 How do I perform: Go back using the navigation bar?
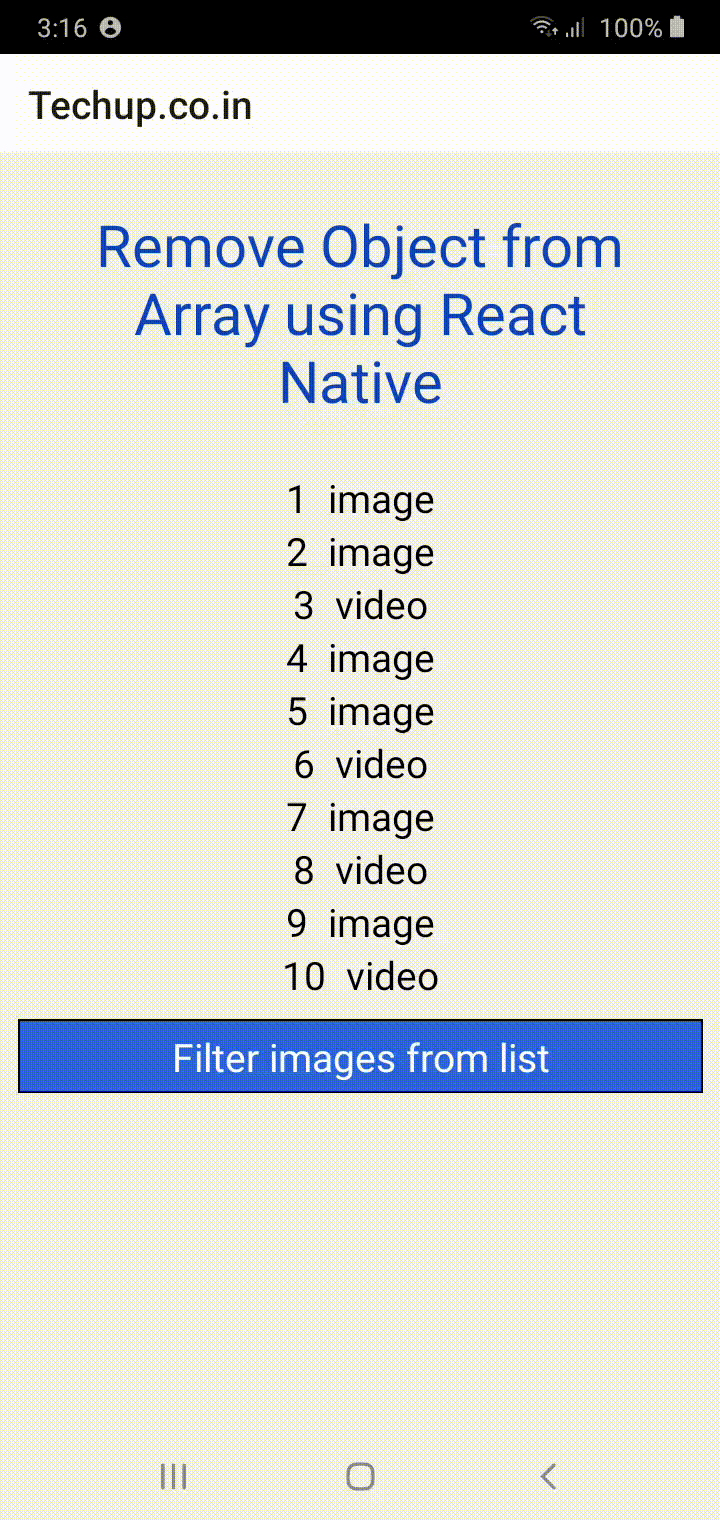(x=547, y=1476)
